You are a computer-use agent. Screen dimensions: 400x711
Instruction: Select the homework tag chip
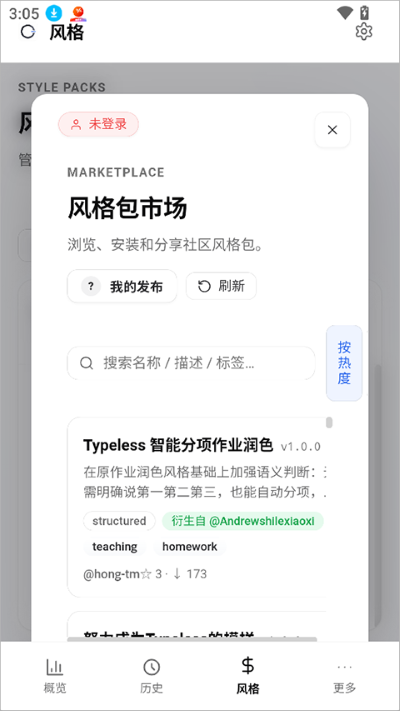click(x=190, y=547)
